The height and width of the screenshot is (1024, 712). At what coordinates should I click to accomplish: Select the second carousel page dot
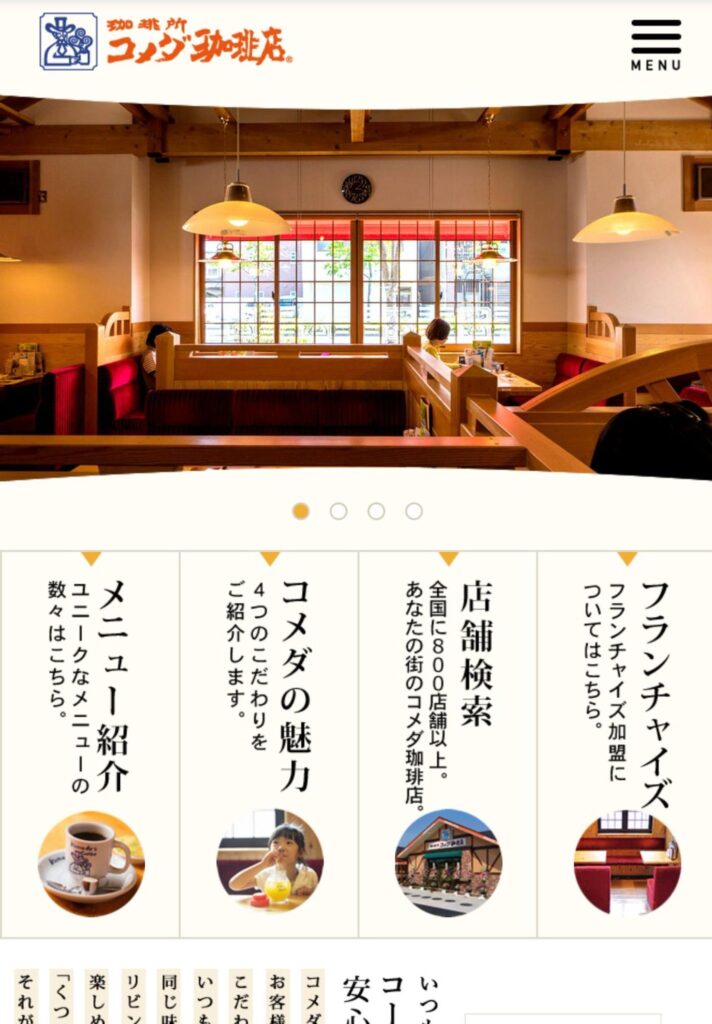point(338,511)
